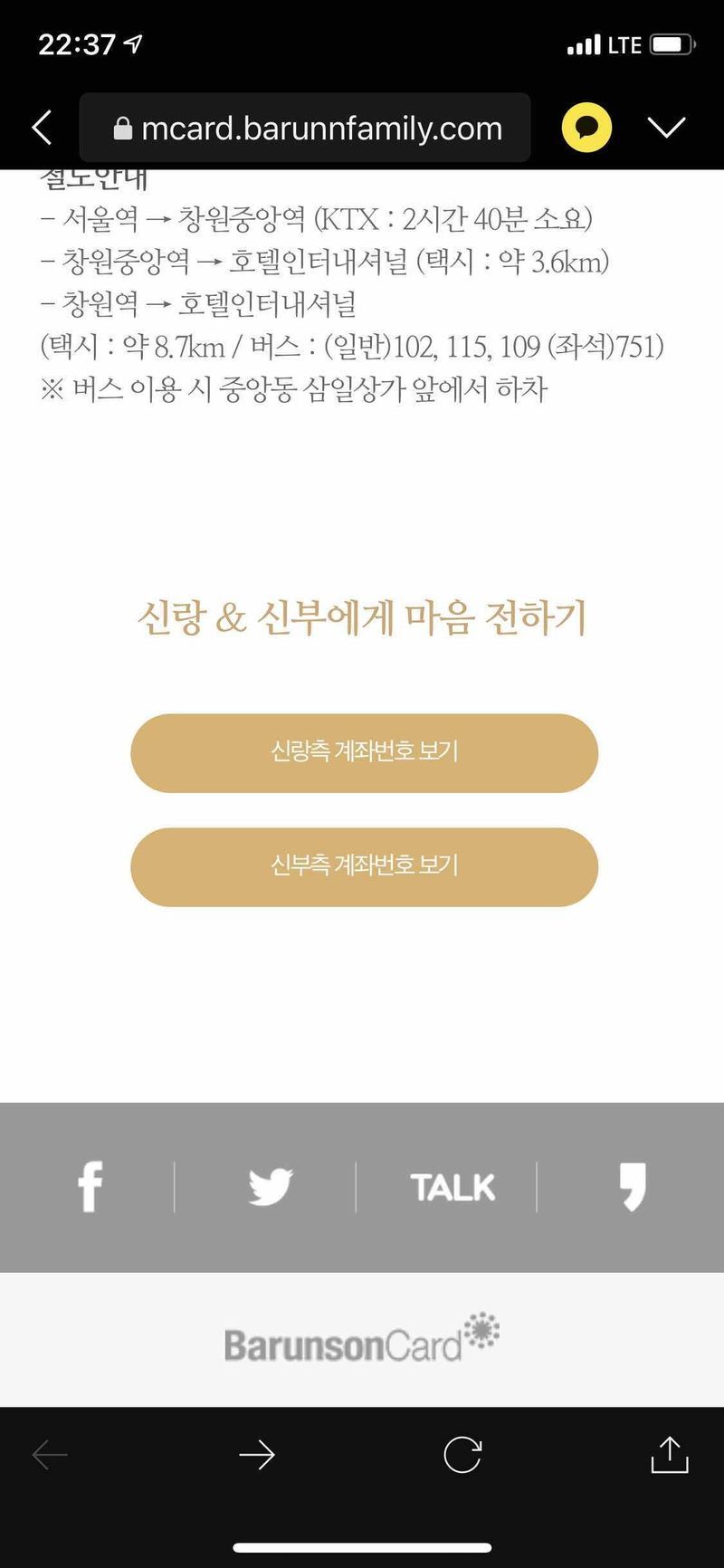
Task: Share the invitation on Twitter
Action: tap(270, 1186)
